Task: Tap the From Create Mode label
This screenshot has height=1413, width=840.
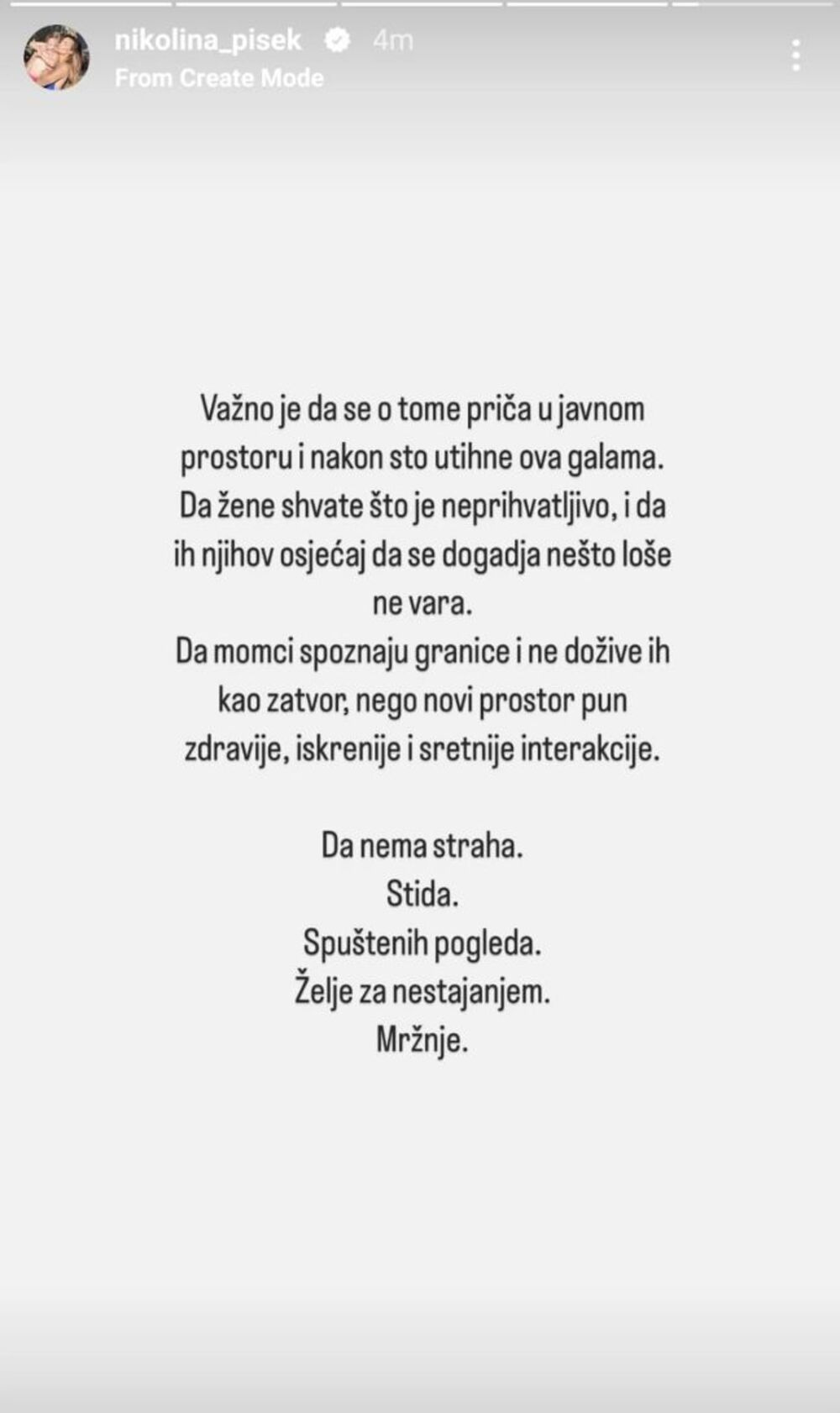Action: 219,78
